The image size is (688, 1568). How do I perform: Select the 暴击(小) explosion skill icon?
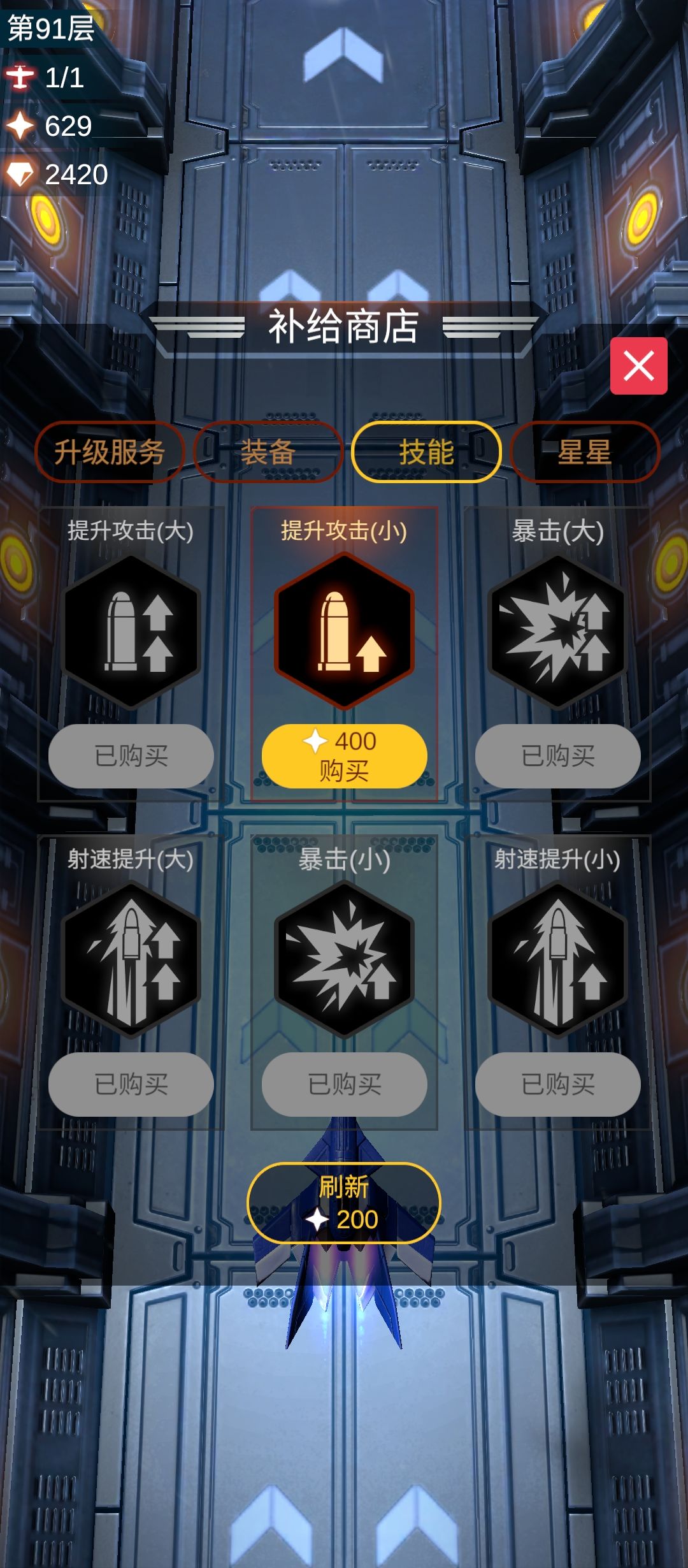pyautogui.click(x=344, y=962)
